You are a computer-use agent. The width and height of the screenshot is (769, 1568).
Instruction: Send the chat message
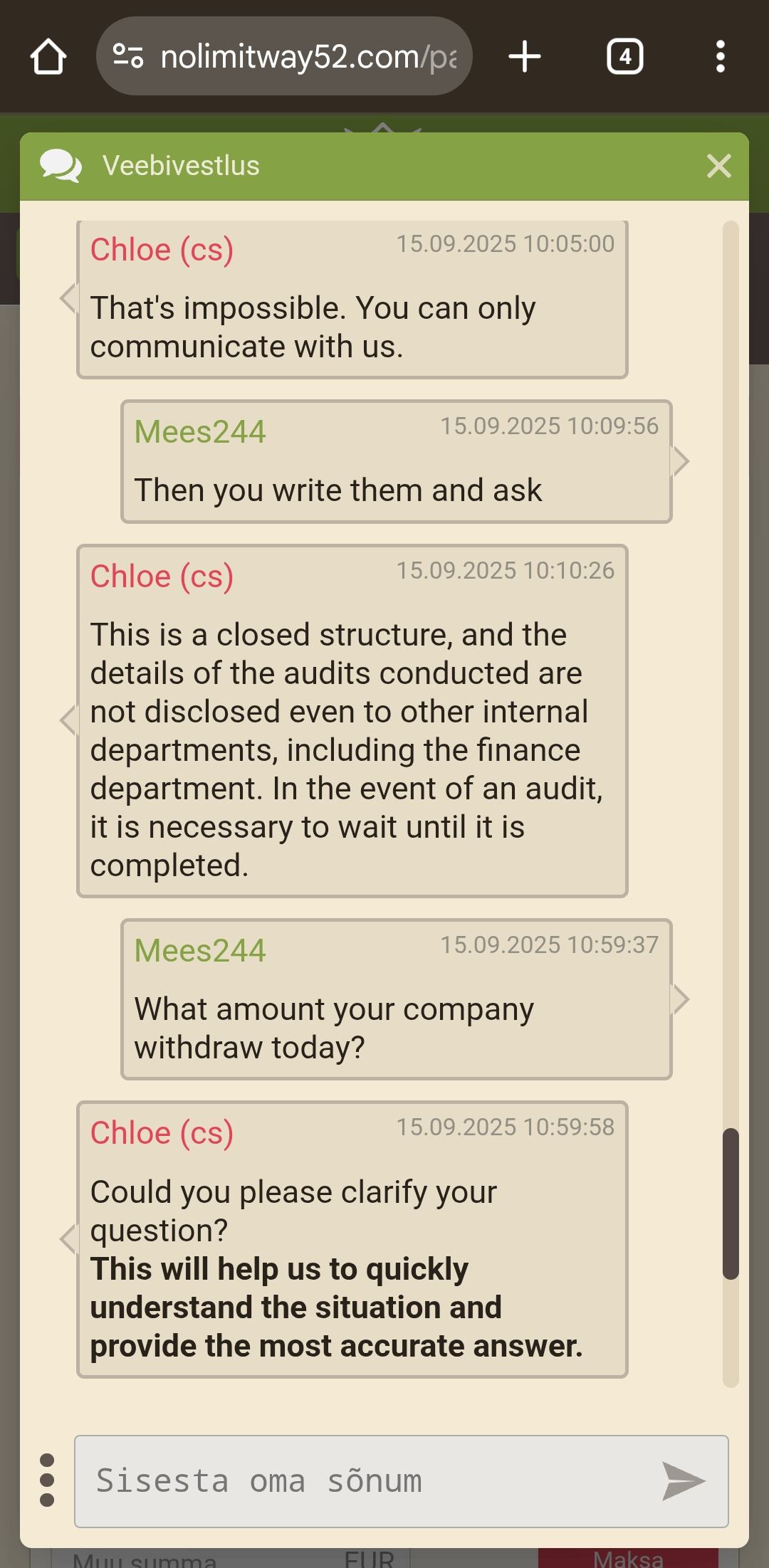pyautogui.click(x=683, y=1481)
